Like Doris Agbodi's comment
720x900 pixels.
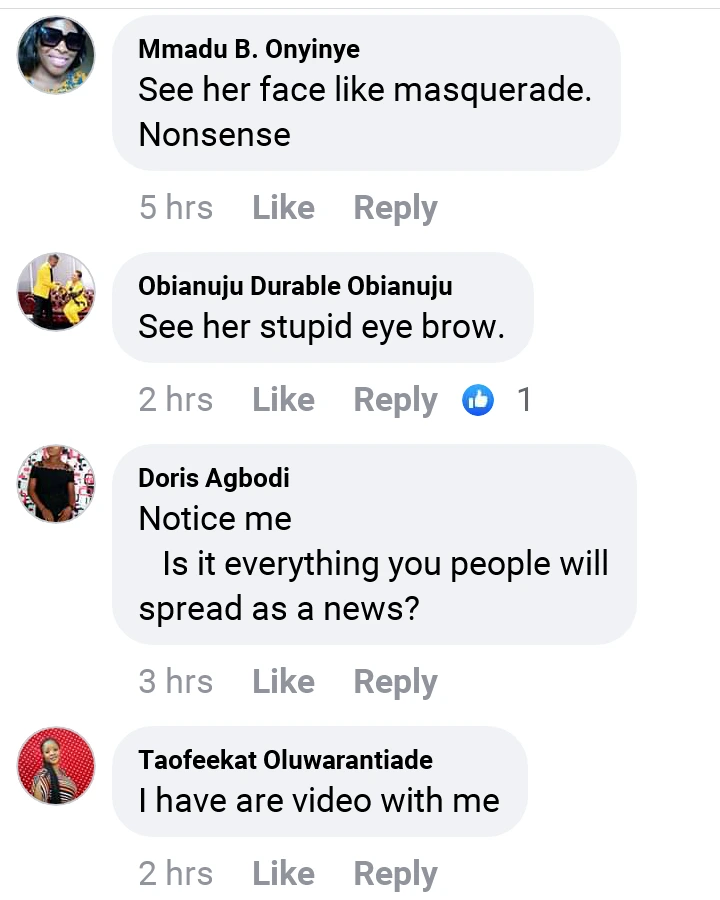click(283, 682)
